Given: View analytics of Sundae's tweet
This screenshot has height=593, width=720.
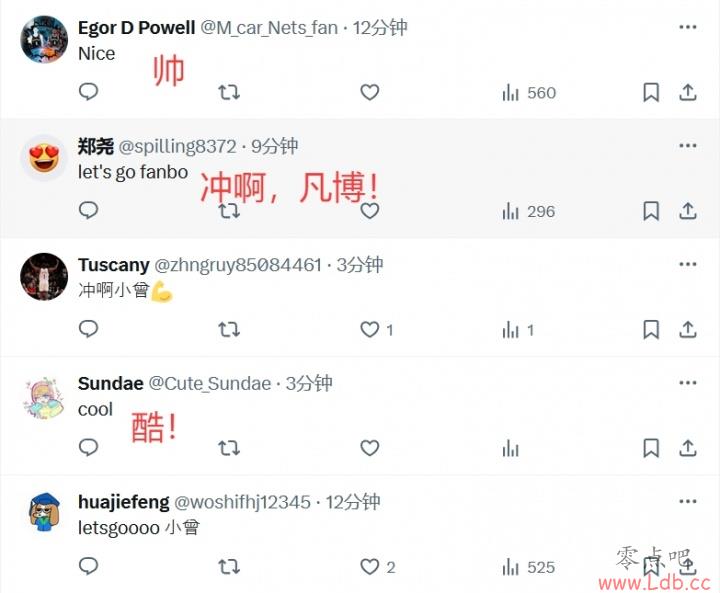Looking at the screenshot, I should pyautogui.click(x=511, y=448).
